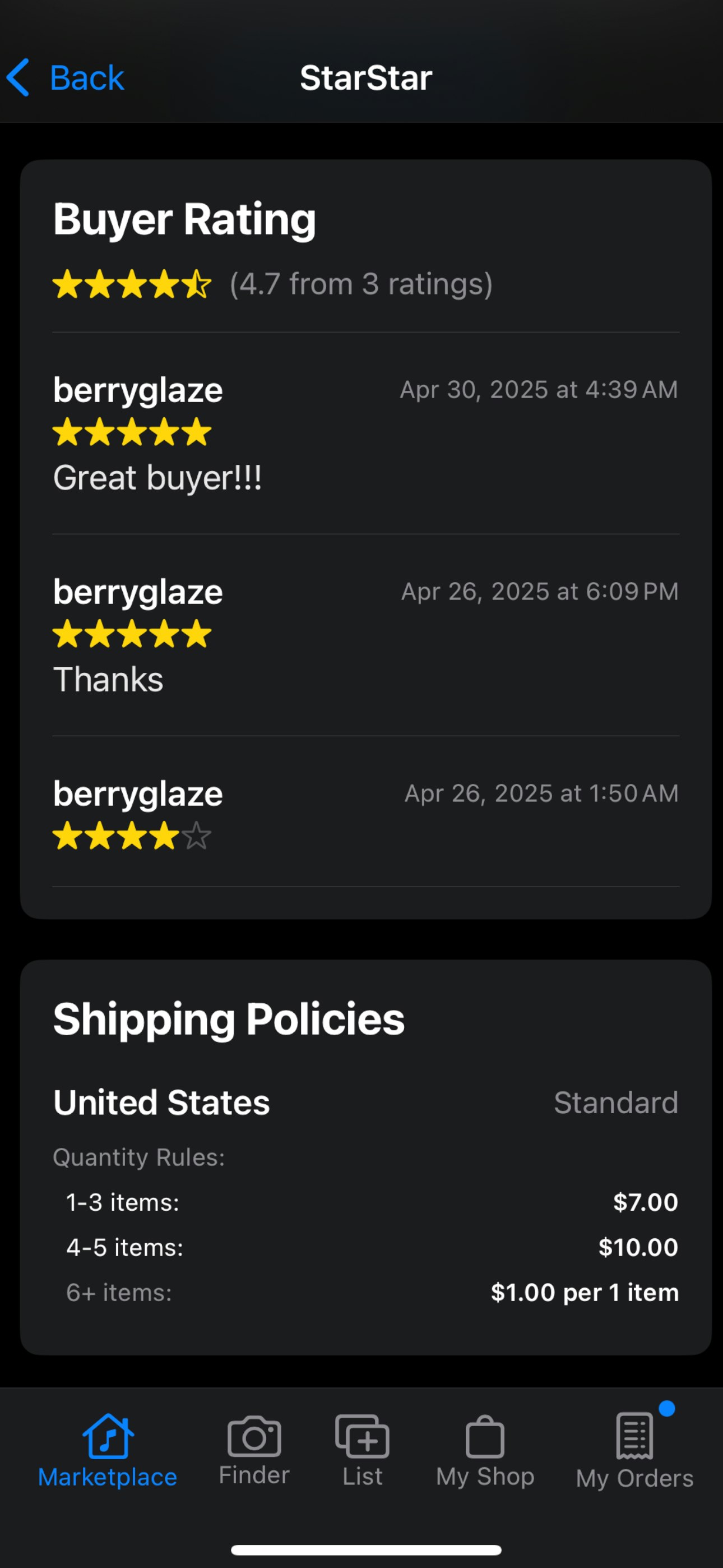This screenshot has height=1568, width=723.
Task: Open the My Shop tab
Action: click(x=485, y=1451)
